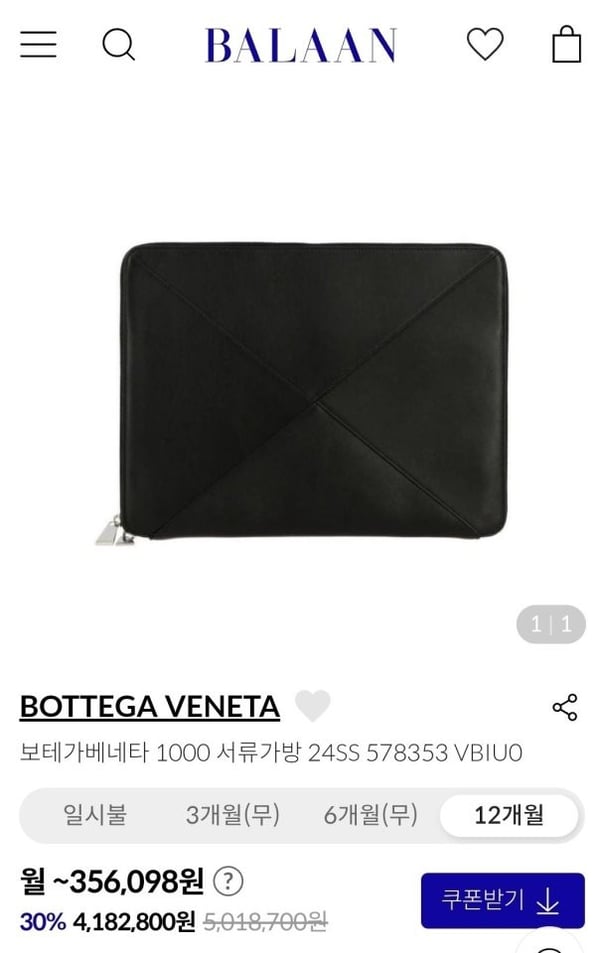Share this product
600x953 pixels.
pyautogui.click(x=565, y=707)
